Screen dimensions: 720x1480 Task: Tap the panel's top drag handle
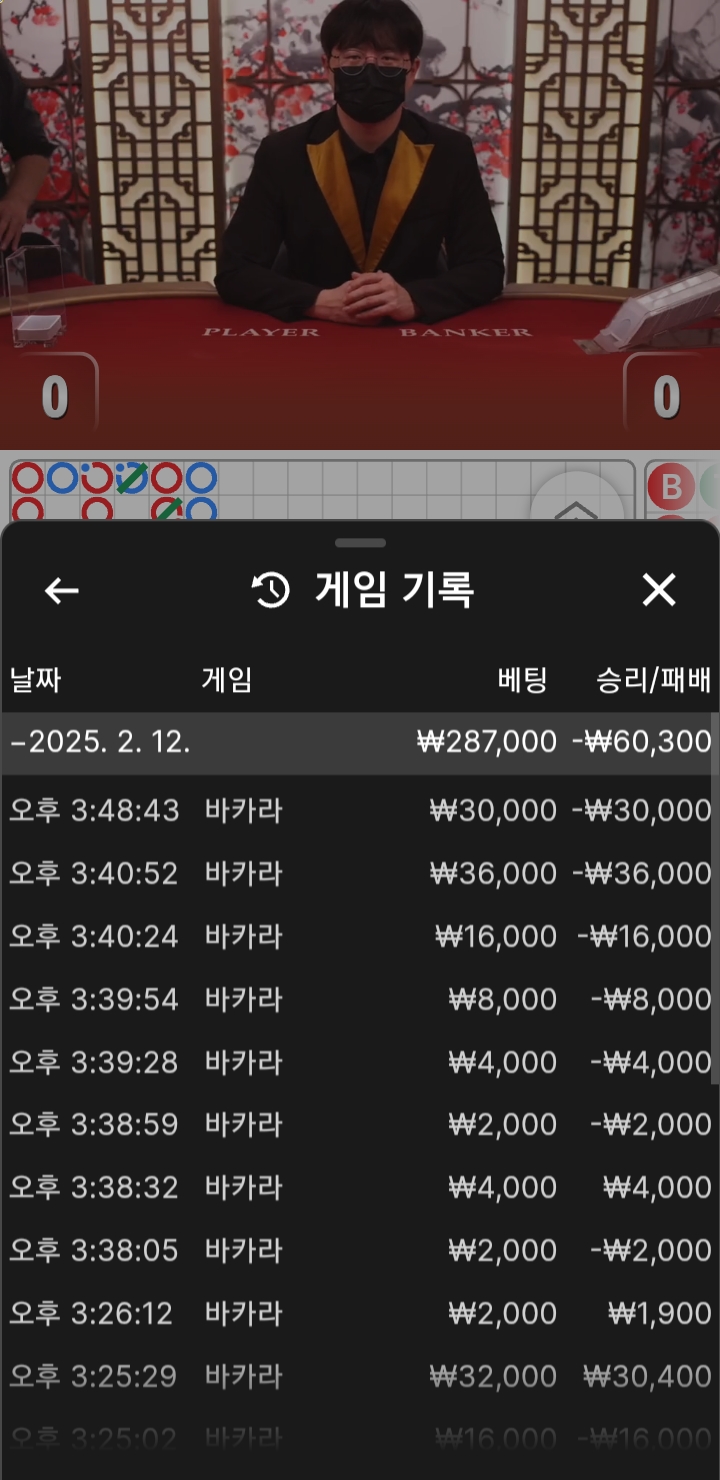(360, 543)
